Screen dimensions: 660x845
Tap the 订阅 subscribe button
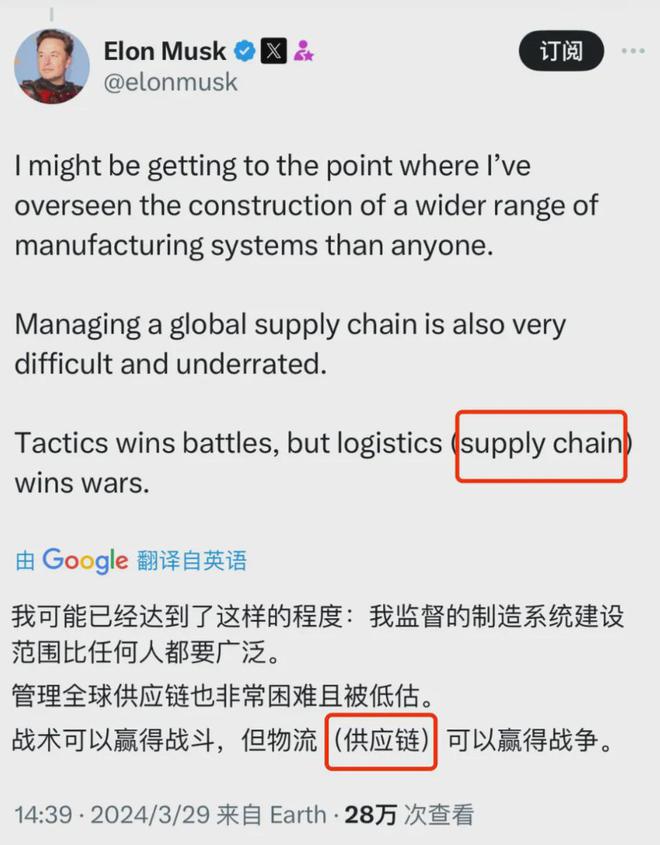point(561,51)
